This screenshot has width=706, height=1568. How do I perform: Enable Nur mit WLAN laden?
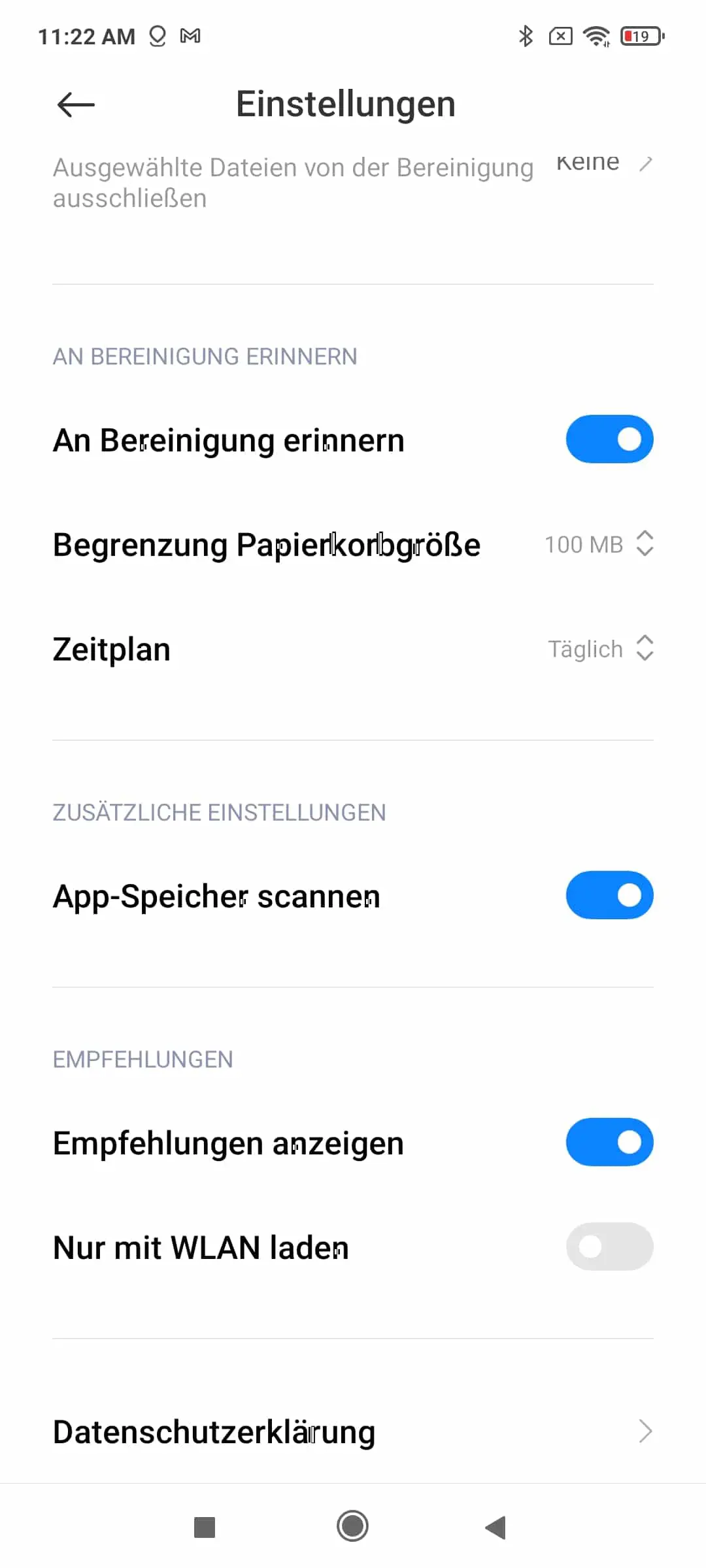[x=609, y=1247]
